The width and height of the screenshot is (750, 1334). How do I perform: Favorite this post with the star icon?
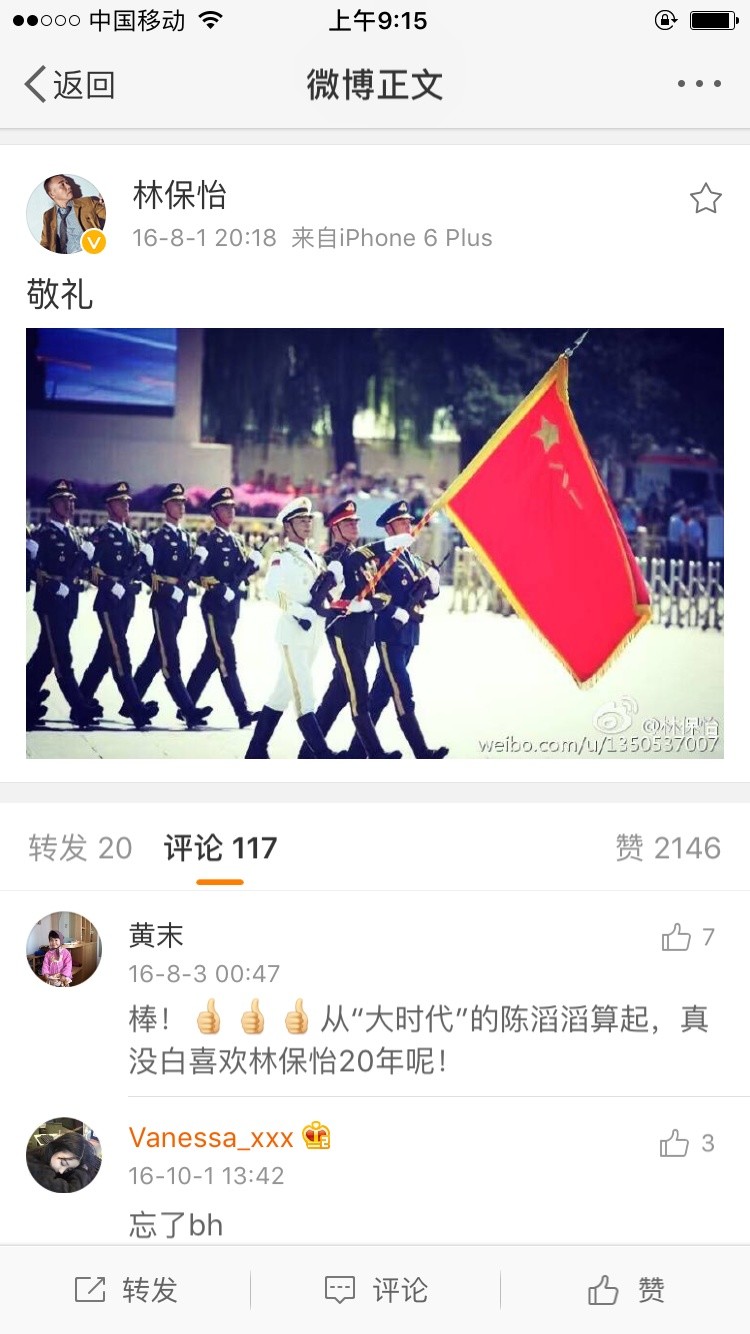pos(705,199)
